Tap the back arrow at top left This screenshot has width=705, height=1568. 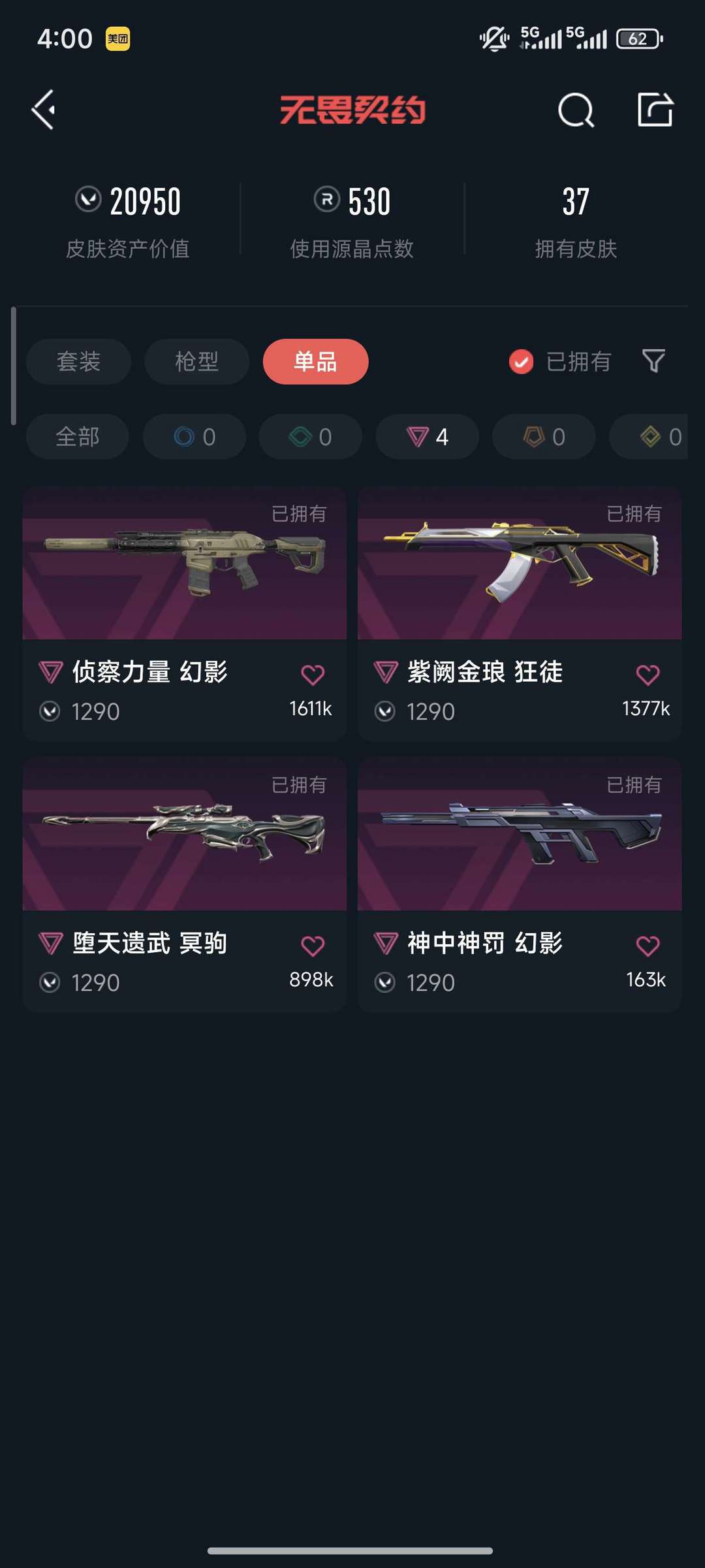[44, 108]
